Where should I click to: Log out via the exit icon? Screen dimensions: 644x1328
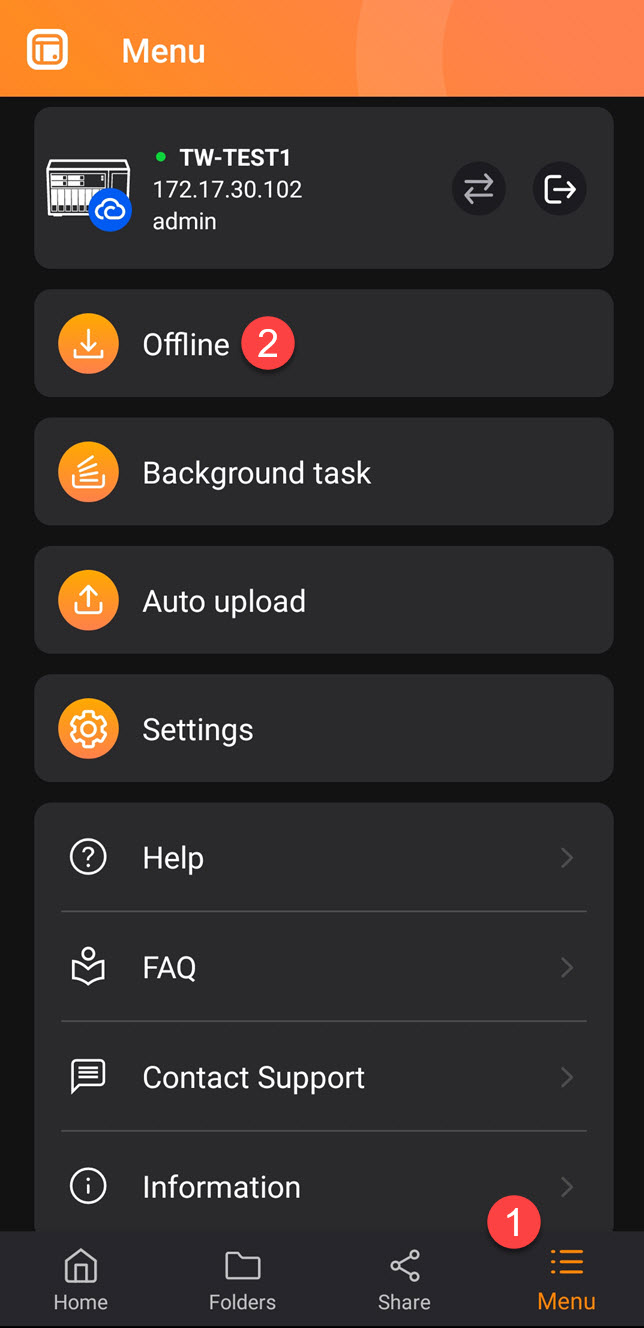(x=560, y=188)
